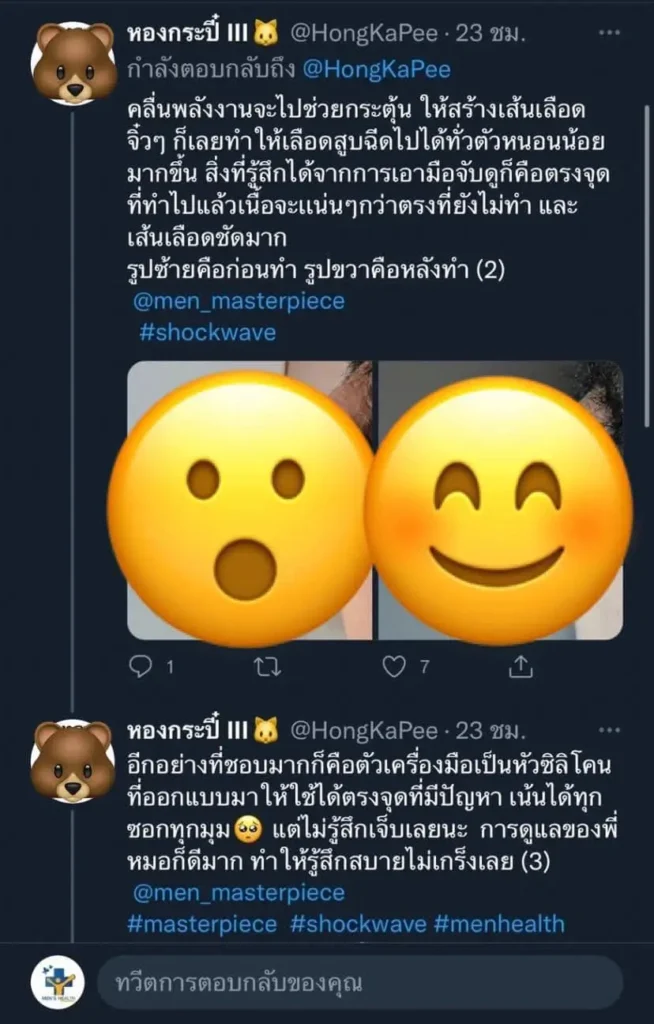Viewport: 654px width, 1024px height.
Task: Open the #masterpiece hashtag
Action: (202, 924)
